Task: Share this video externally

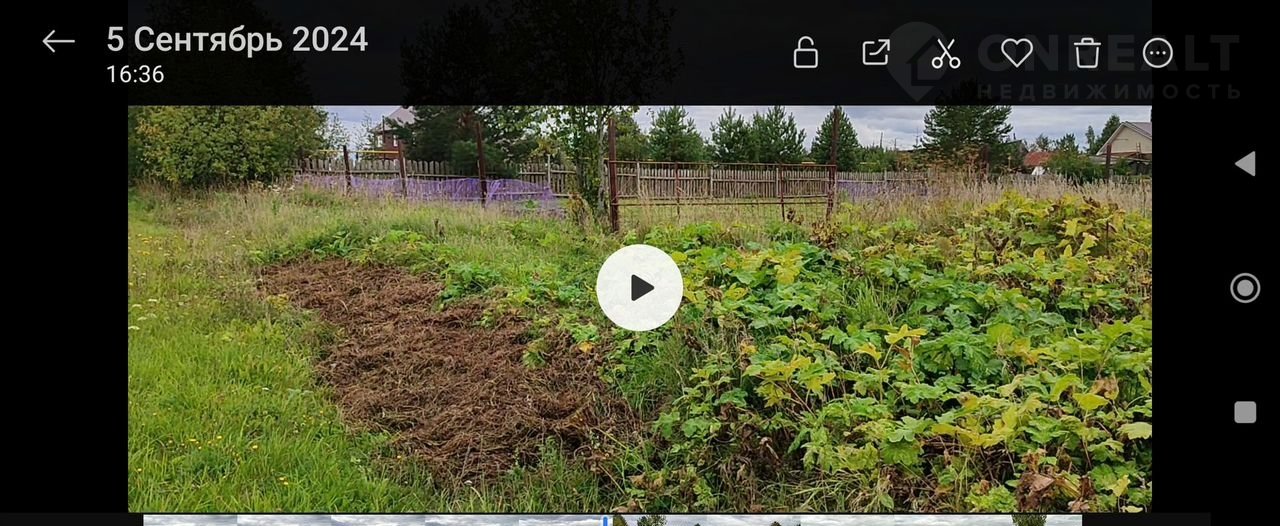Action: [876, 53]
